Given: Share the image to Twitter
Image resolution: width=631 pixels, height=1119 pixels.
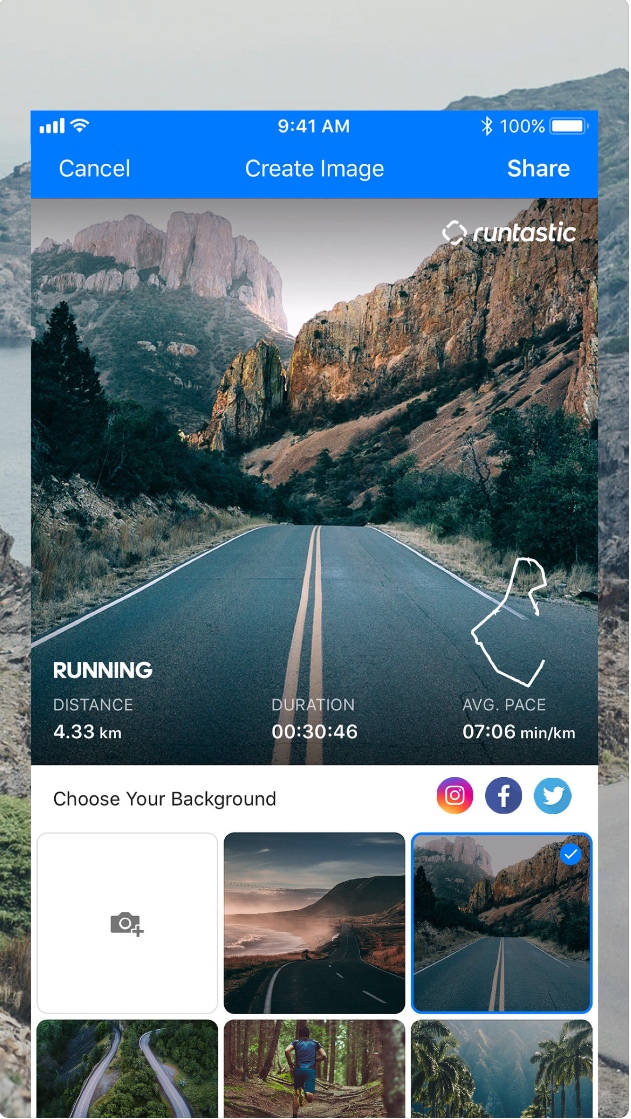Looking at the screenshot, I should [552, 796].
